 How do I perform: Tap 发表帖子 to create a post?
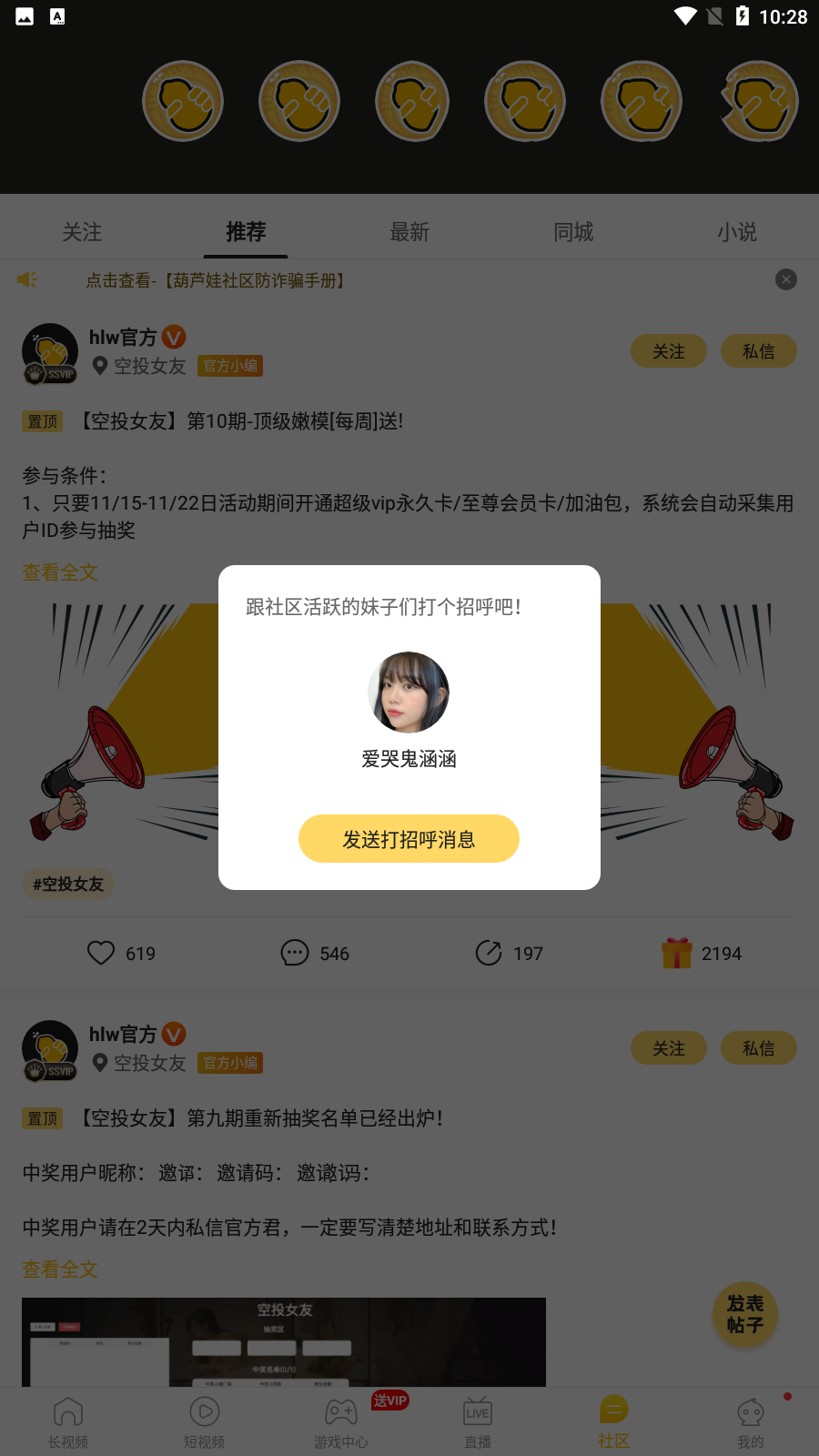(x=744, y=1314)
